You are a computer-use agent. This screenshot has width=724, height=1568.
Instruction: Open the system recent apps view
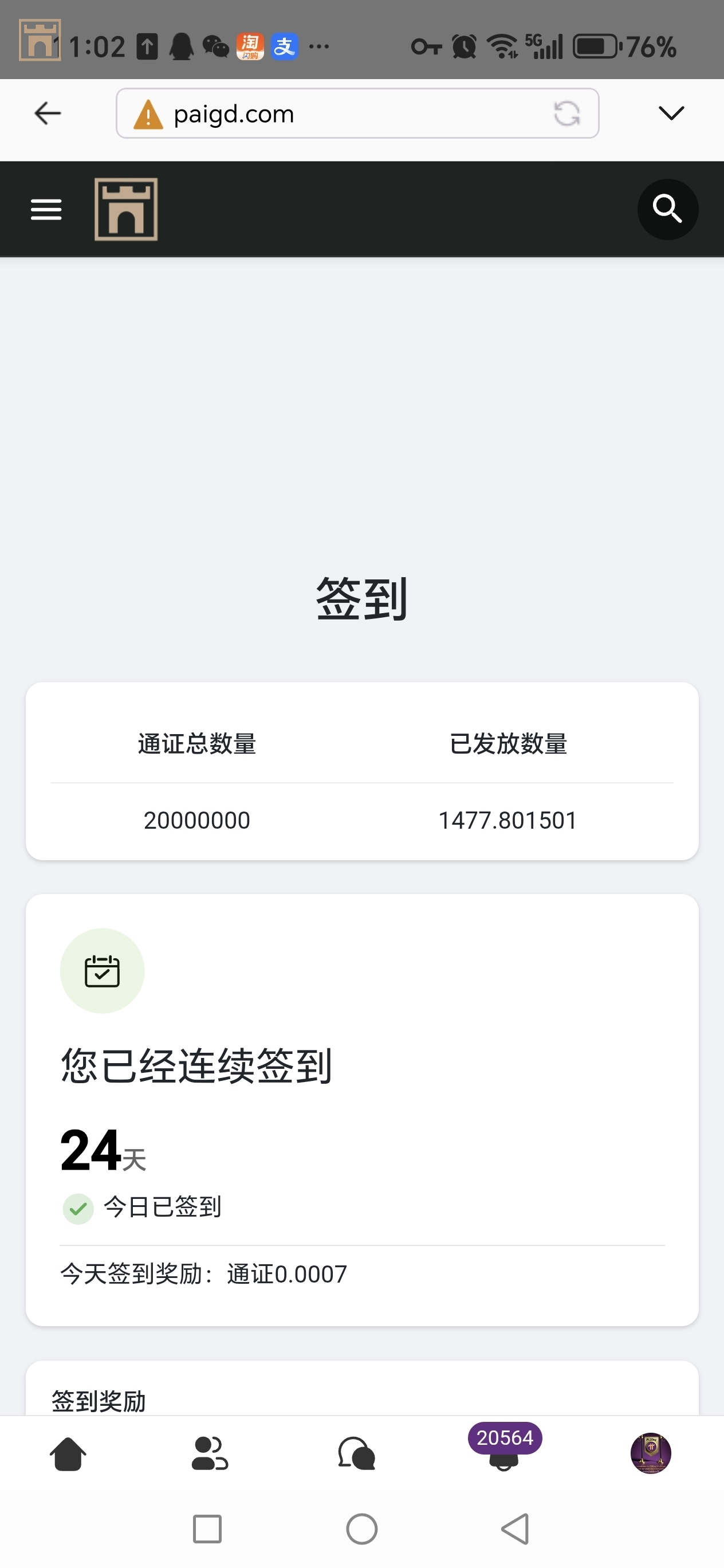coord(207,1529)
